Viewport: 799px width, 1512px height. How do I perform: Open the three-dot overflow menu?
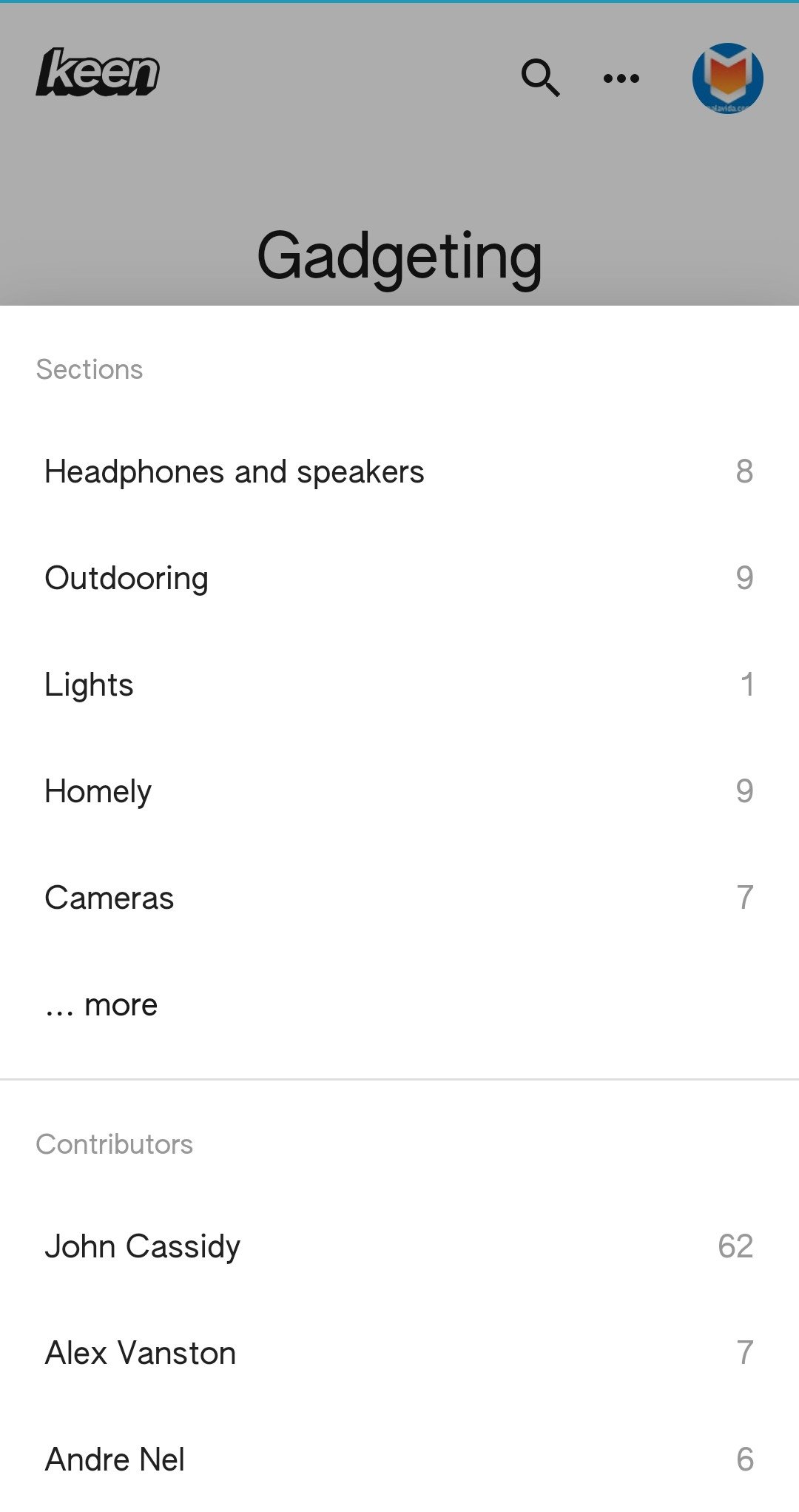621,78
